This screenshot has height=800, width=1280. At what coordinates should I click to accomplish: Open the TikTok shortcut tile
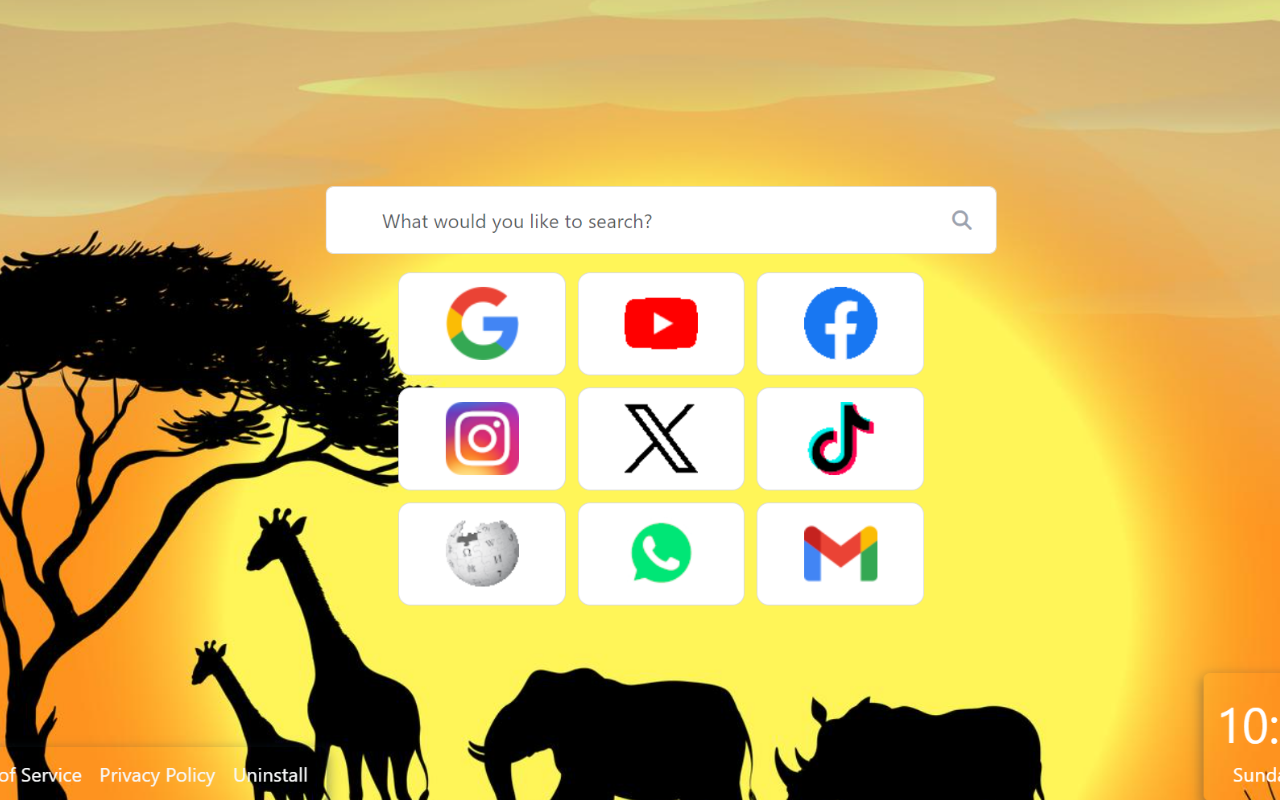point(840,439)
